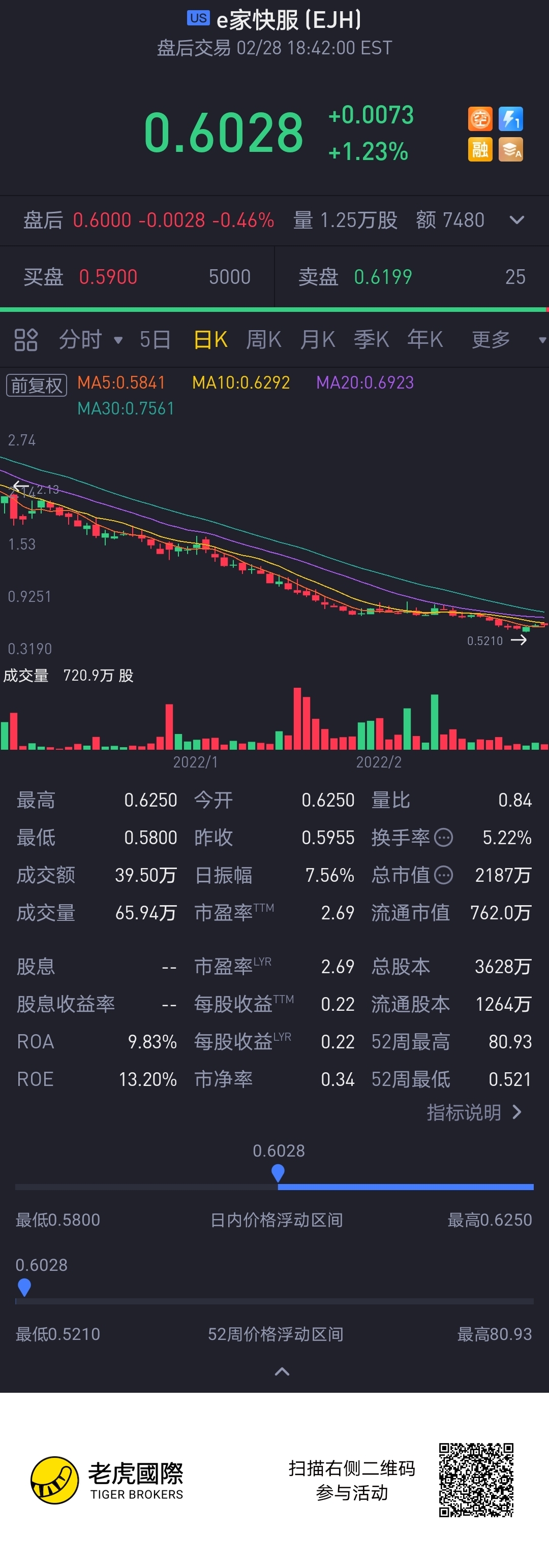Change the 前复权 price adjustment setting
The height and width of the screenshot is (1568, 549).
(x=36, y=386)
